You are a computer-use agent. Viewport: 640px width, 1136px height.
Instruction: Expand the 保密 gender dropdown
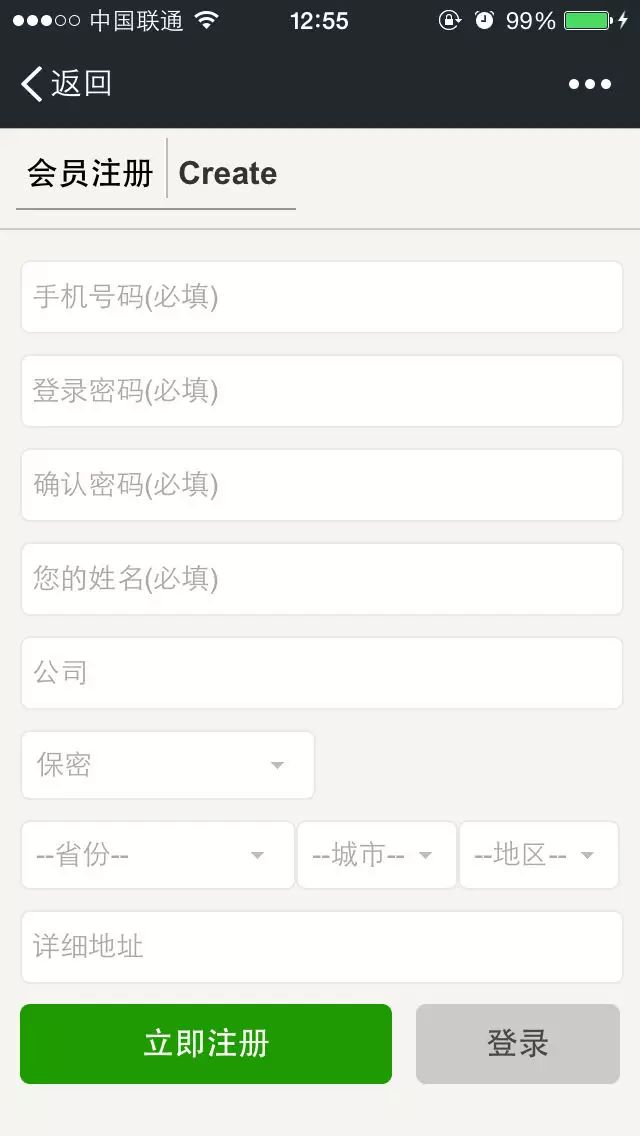click(x=167, y=765)
